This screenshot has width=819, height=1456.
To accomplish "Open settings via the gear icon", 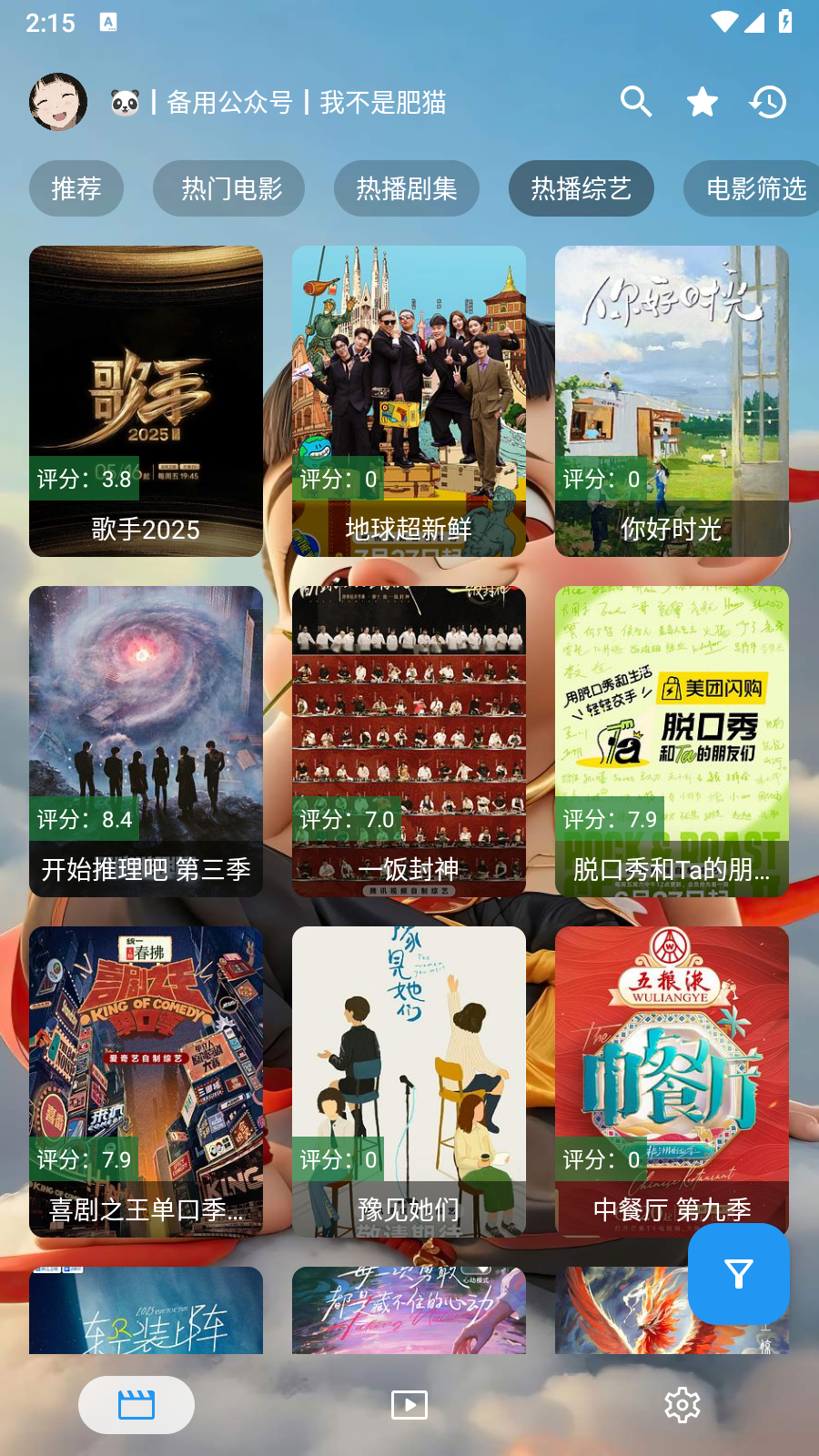I will point(682,1404).
